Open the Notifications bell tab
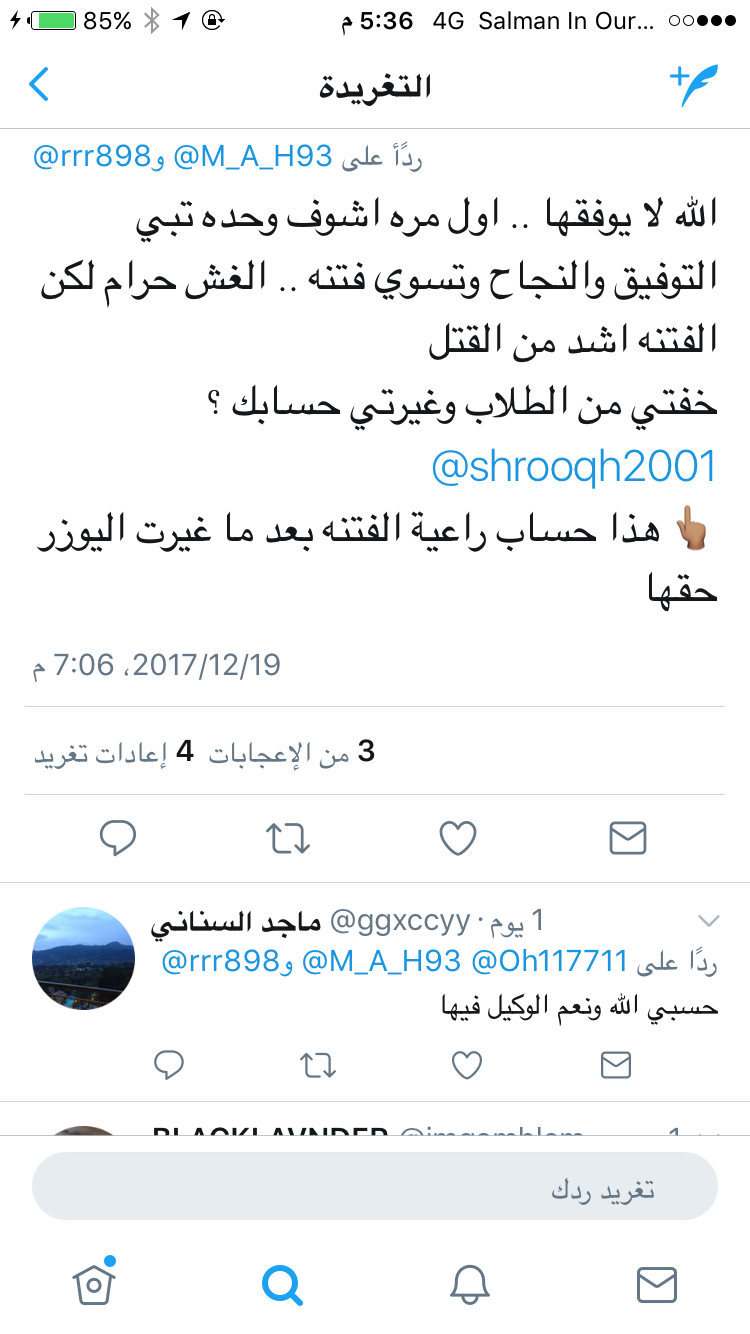750x1334 pixels. [x=468, y=1284]
